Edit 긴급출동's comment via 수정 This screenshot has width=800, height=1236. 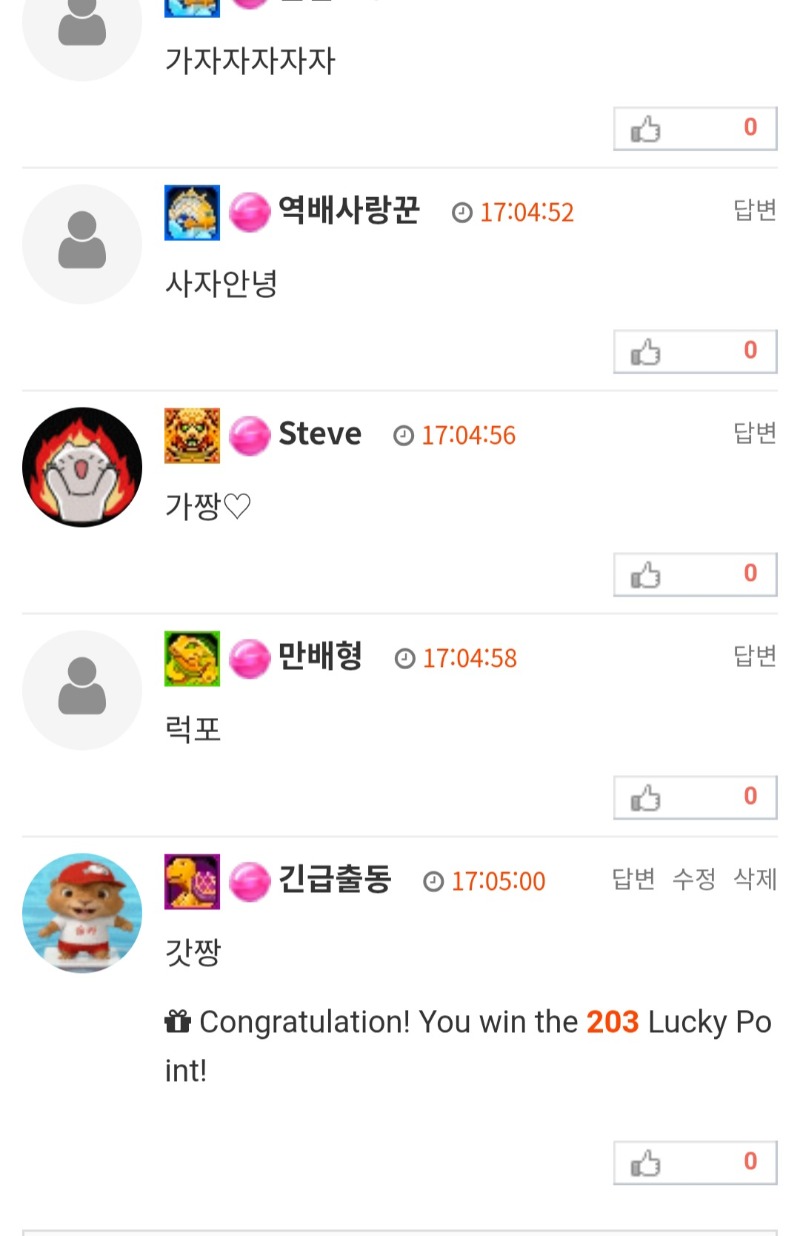(x=694, y=879)
